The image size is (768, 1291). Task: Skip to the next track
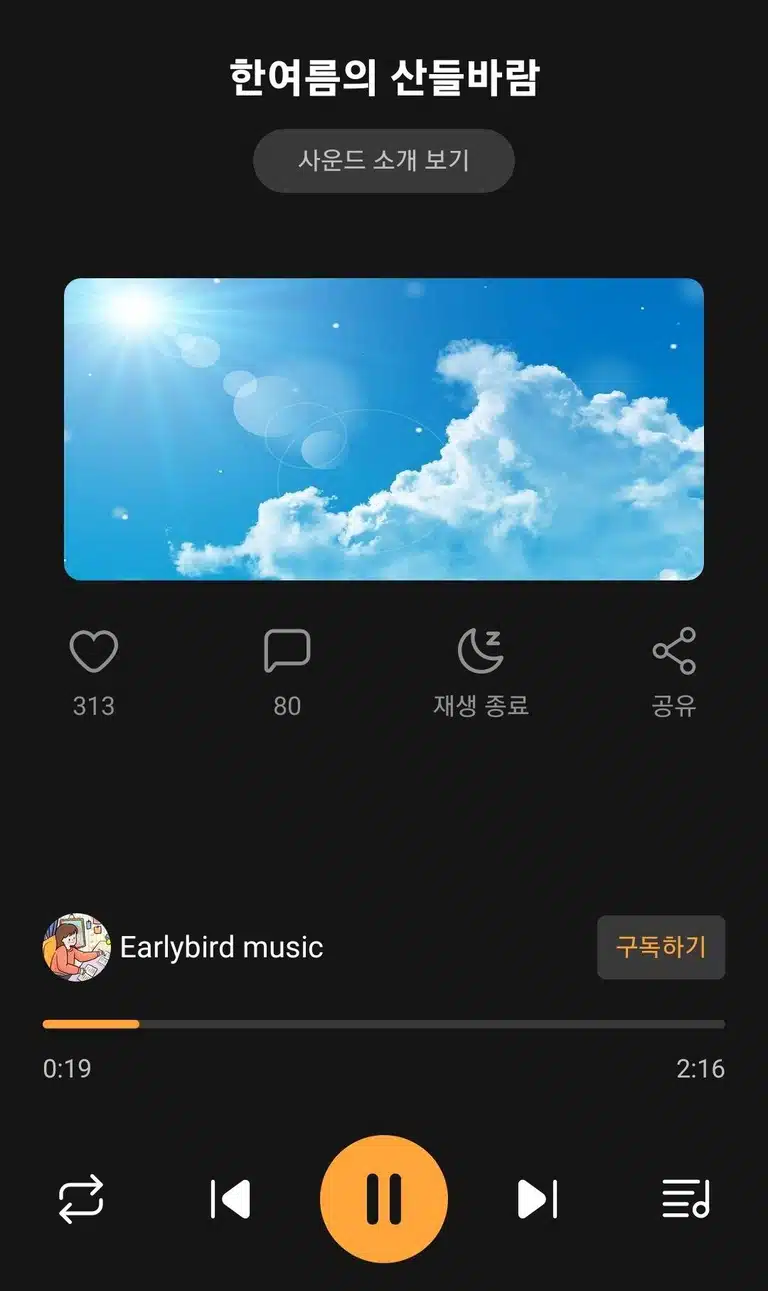point(537,1199)
